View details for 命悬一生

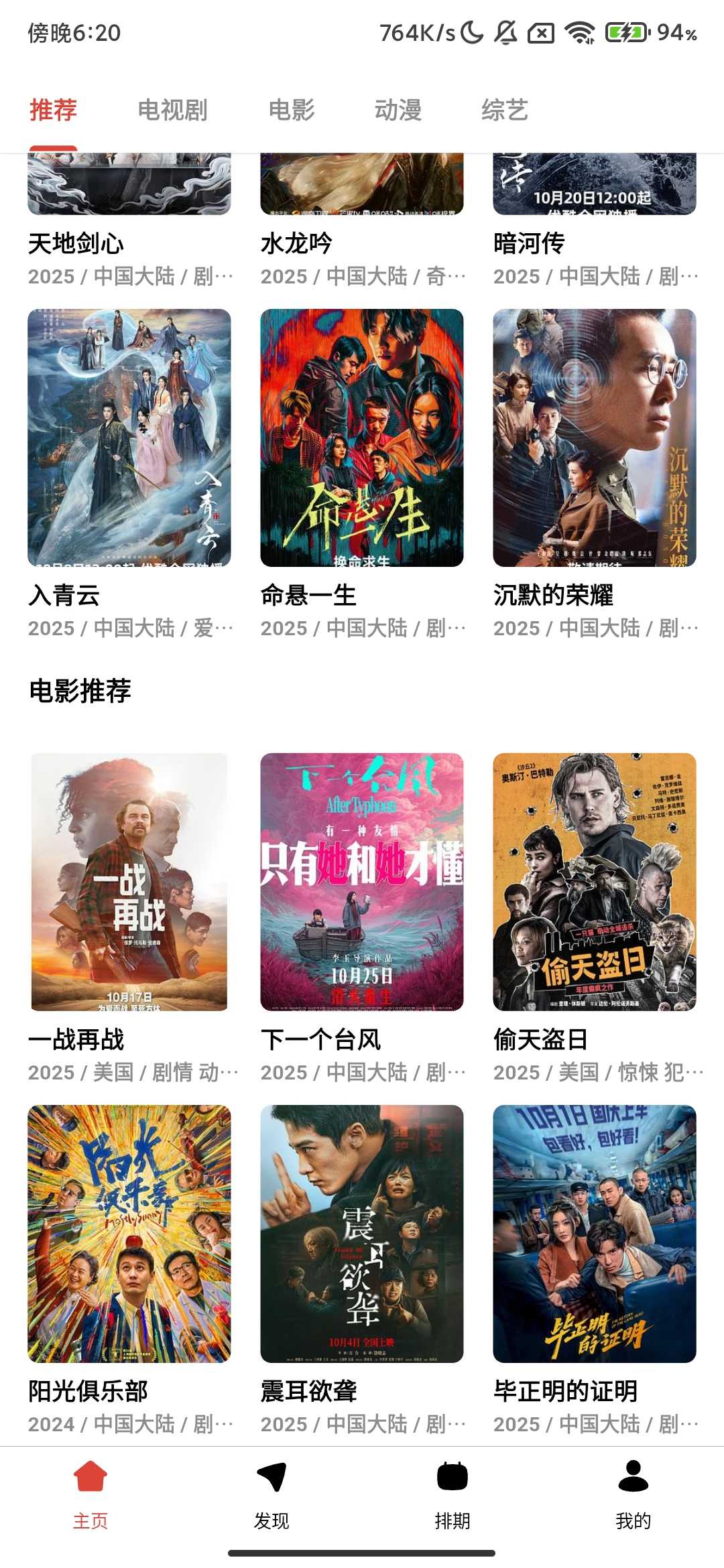362,438
